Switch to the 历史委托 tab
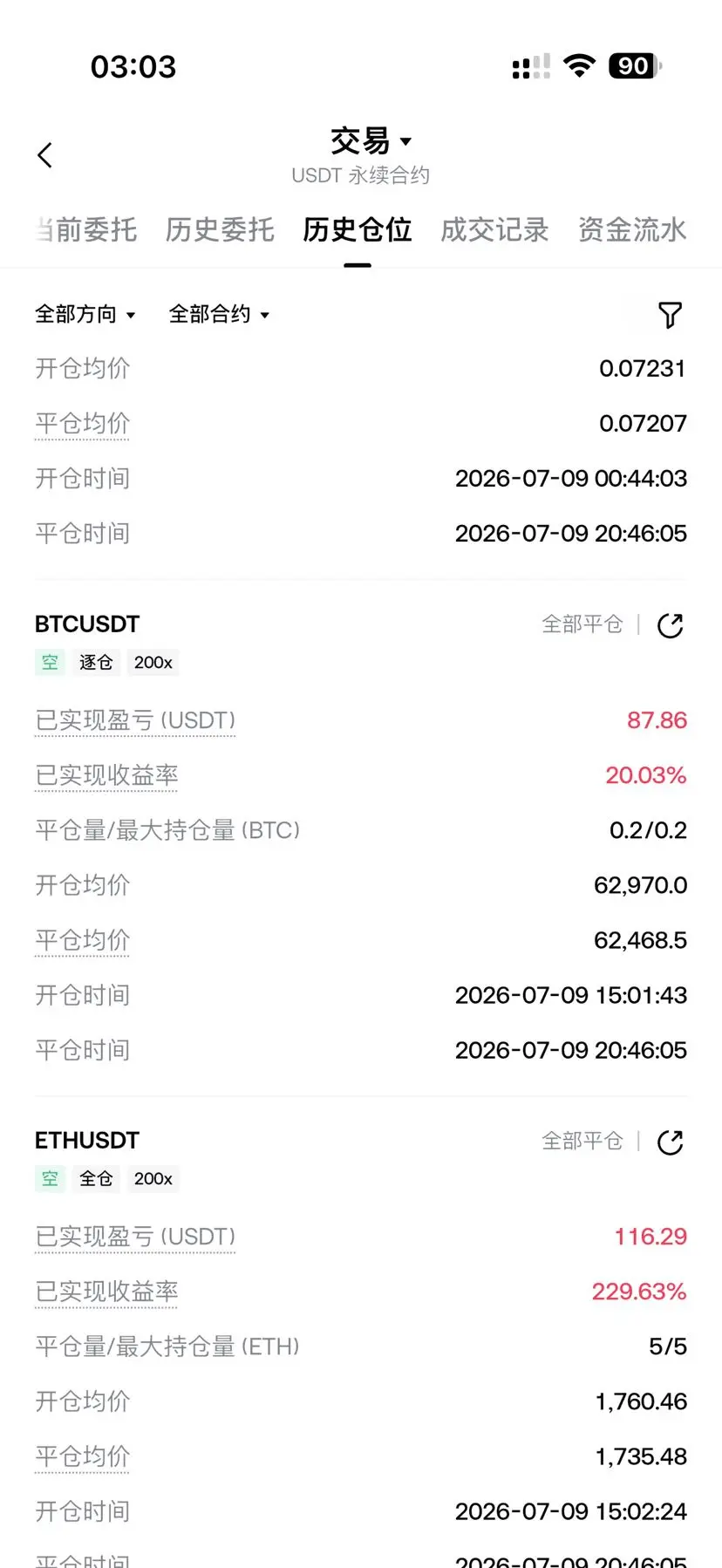 click(x=220, y=229)
